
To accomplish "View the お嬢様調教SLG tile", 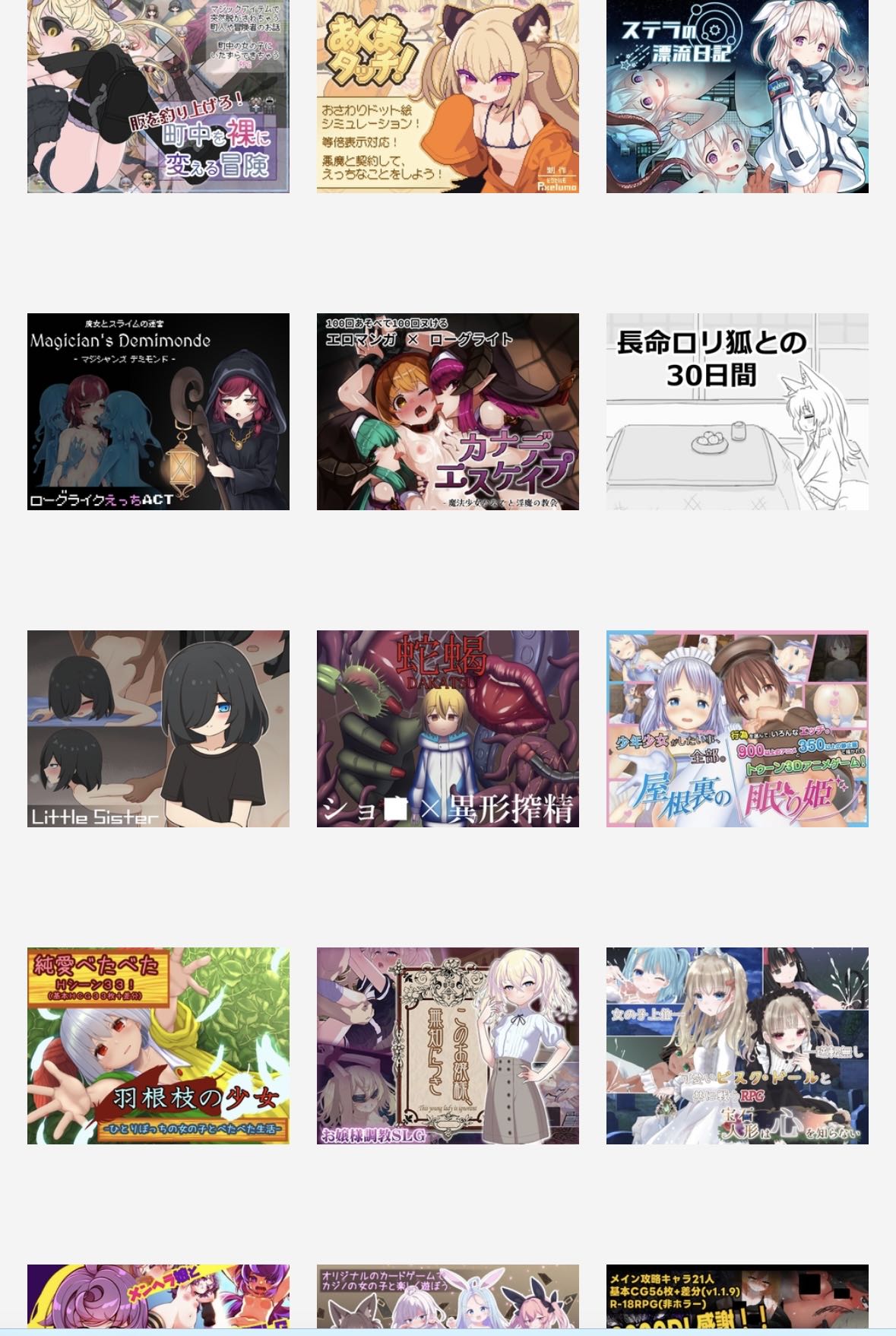I will click(x=448, y=1046).
